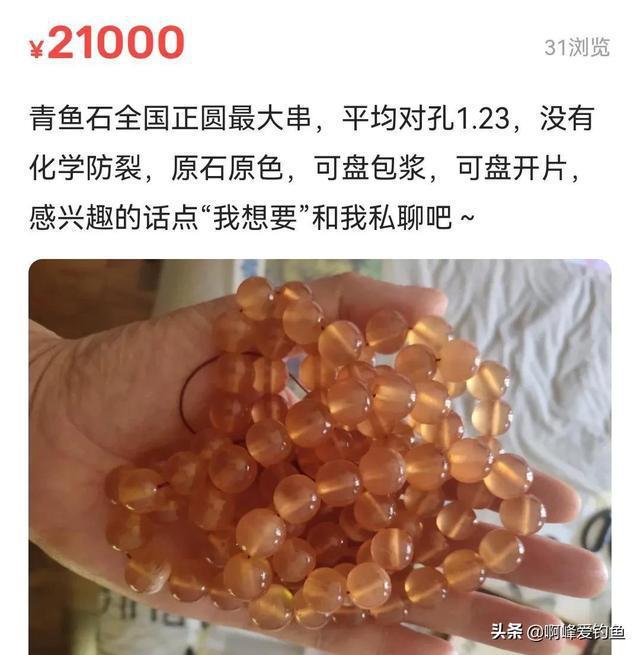Open the orange bead bracelet photo
Screen dimensions: 640x655
click(x=320, y=455)
